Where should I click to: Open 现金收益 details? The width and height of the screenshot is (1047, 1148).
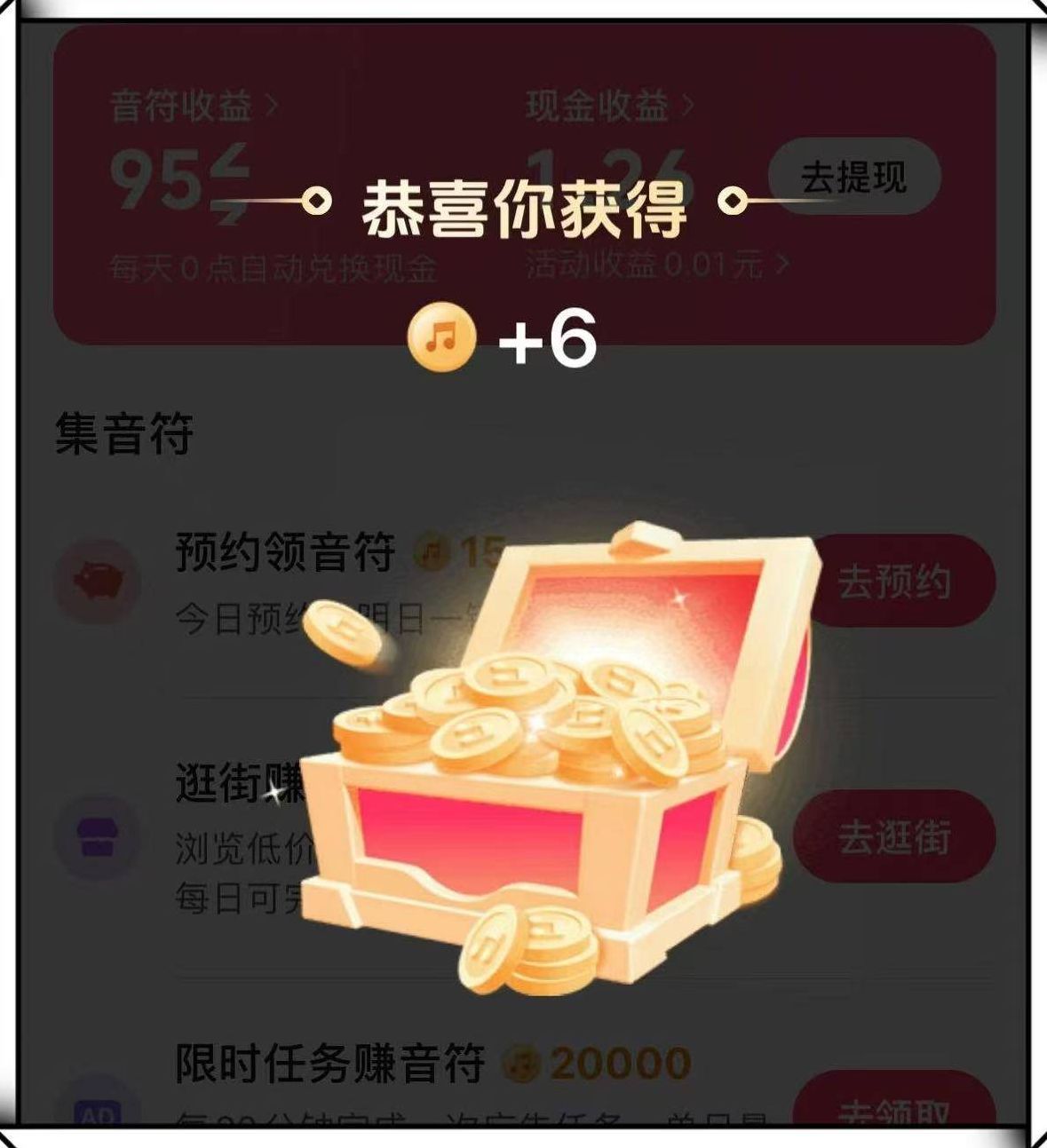[x=609, y=107]
